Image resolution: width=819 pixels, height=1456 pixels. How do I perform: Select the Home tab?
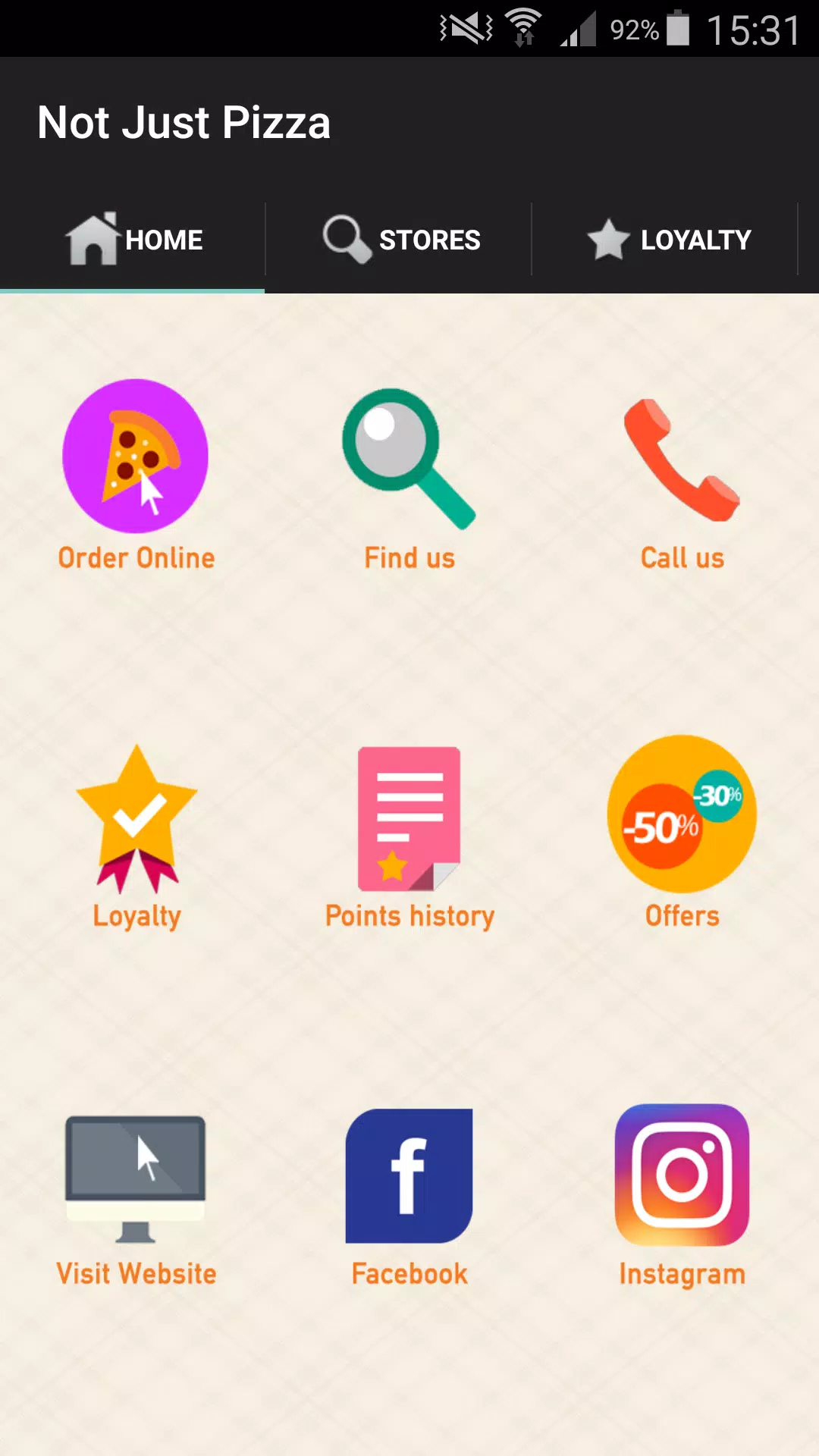coord(133,240)
